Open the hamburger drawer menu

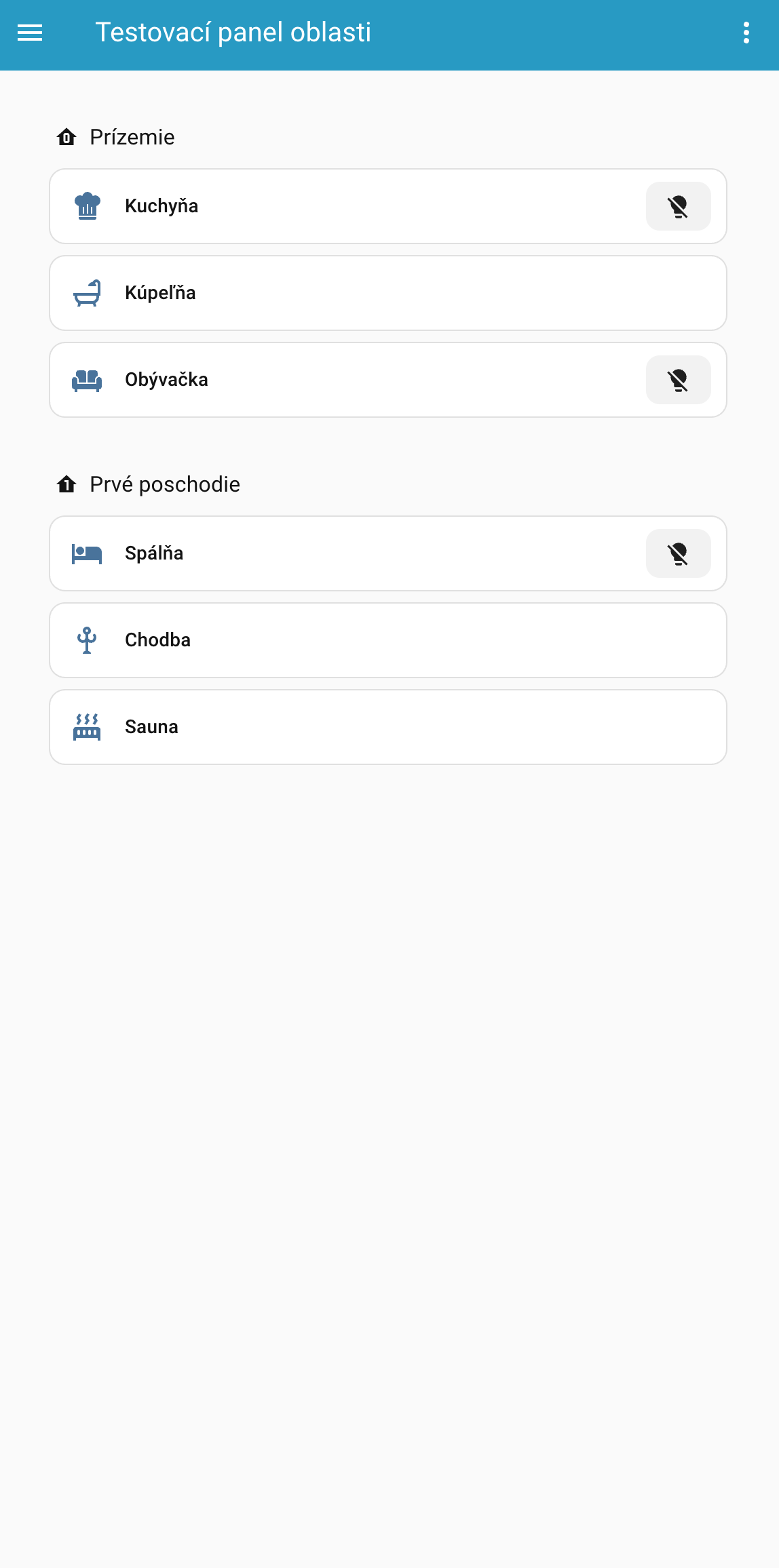click(x=30, y=33)
